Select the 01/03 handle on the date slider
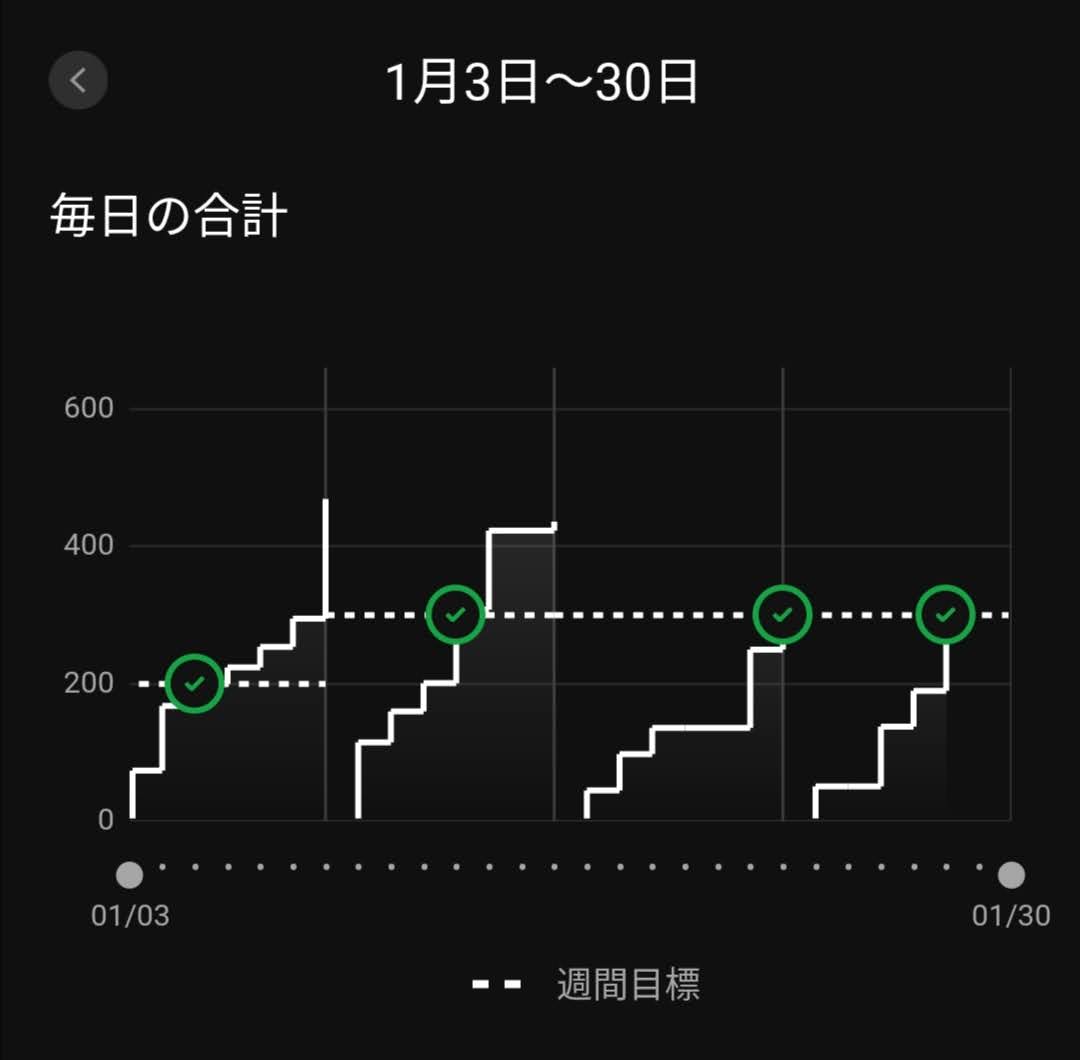 click(x=129, y=875)
